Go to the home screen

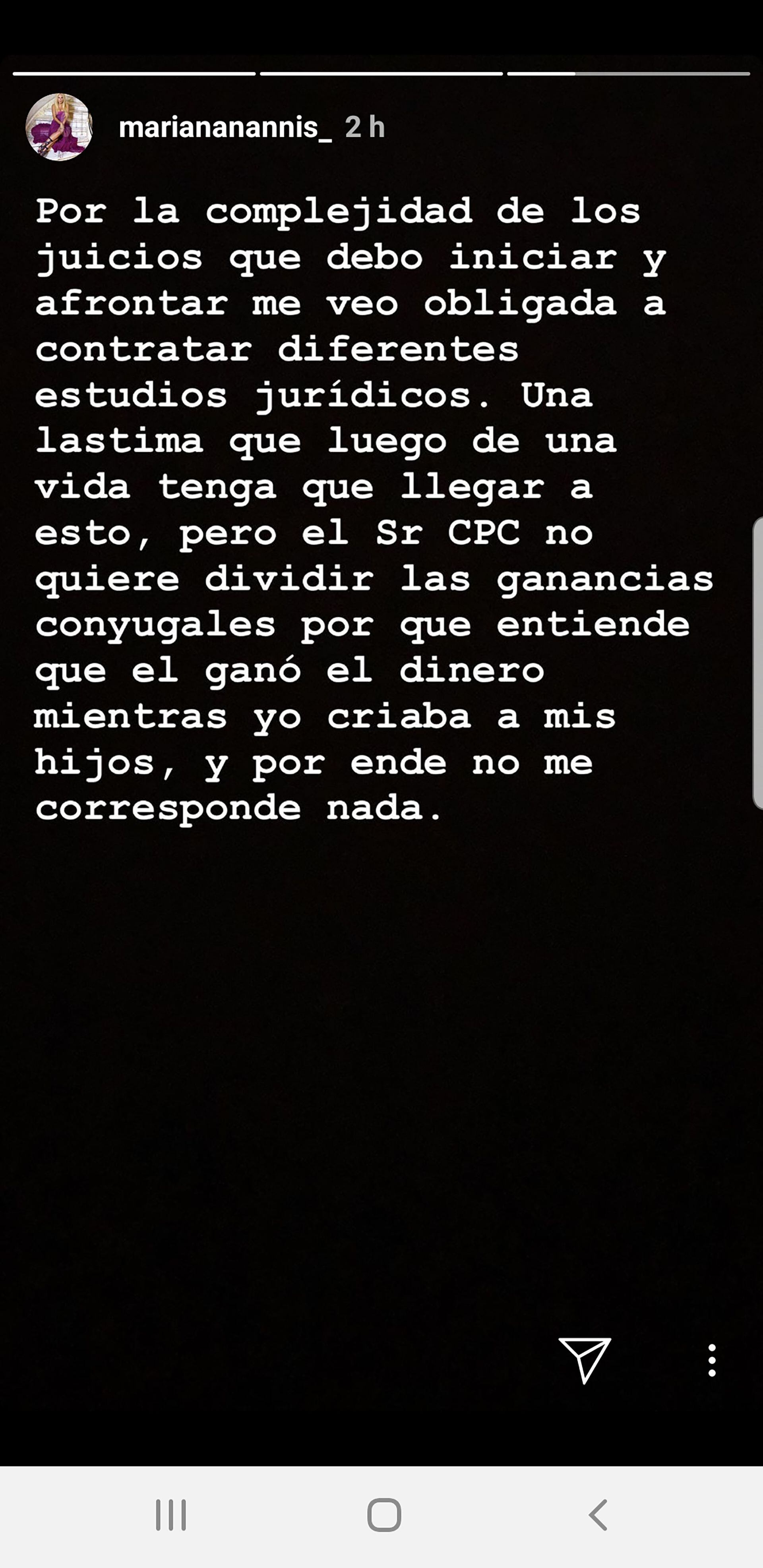click(384, 1514)
